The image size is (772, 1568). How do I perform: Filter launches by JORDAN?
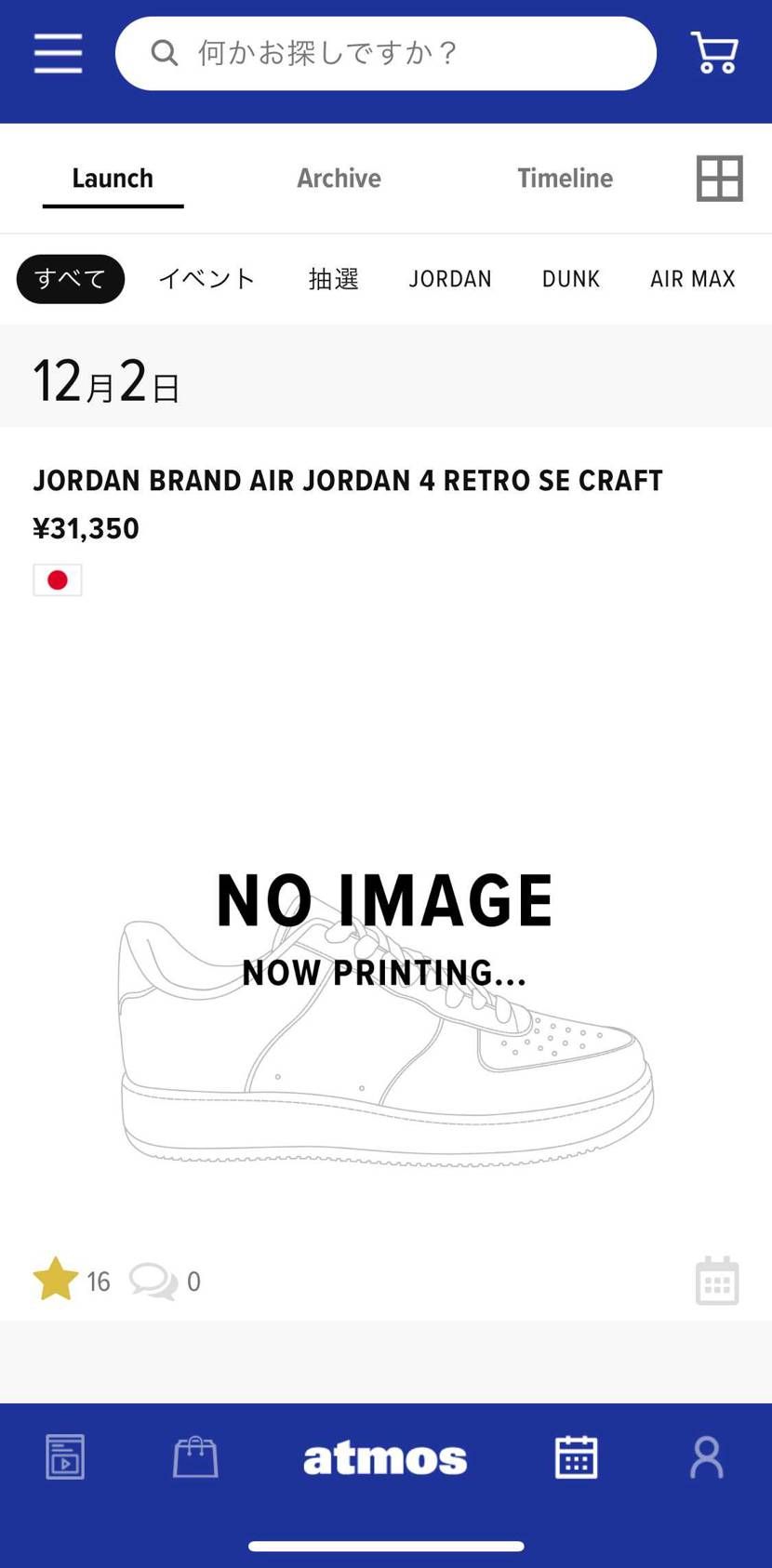pyautogui.click(x=450, y=279)
